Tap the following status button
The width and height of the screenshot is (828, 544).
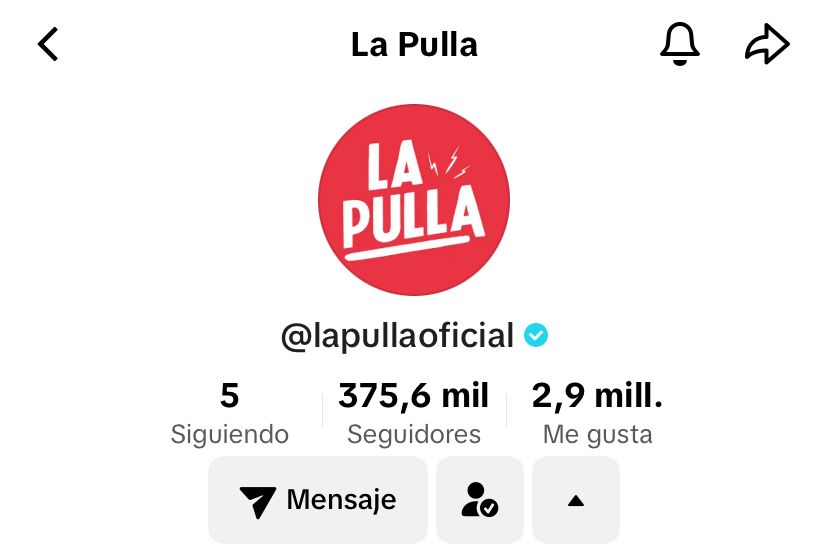[x=480, y=500]
